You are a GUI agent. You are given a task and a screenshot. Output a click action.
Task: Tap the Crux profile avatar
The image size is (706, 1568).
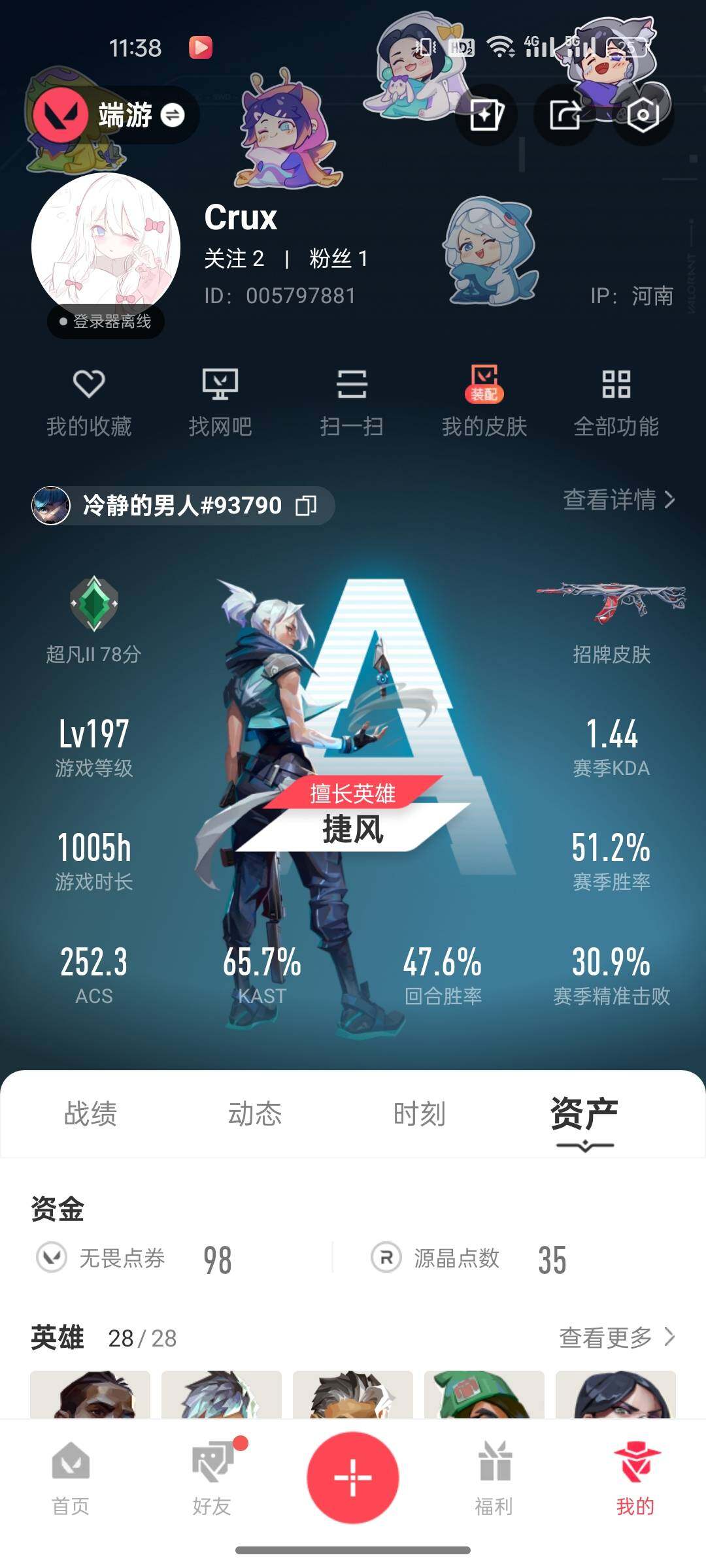click(x=106, y=246)
